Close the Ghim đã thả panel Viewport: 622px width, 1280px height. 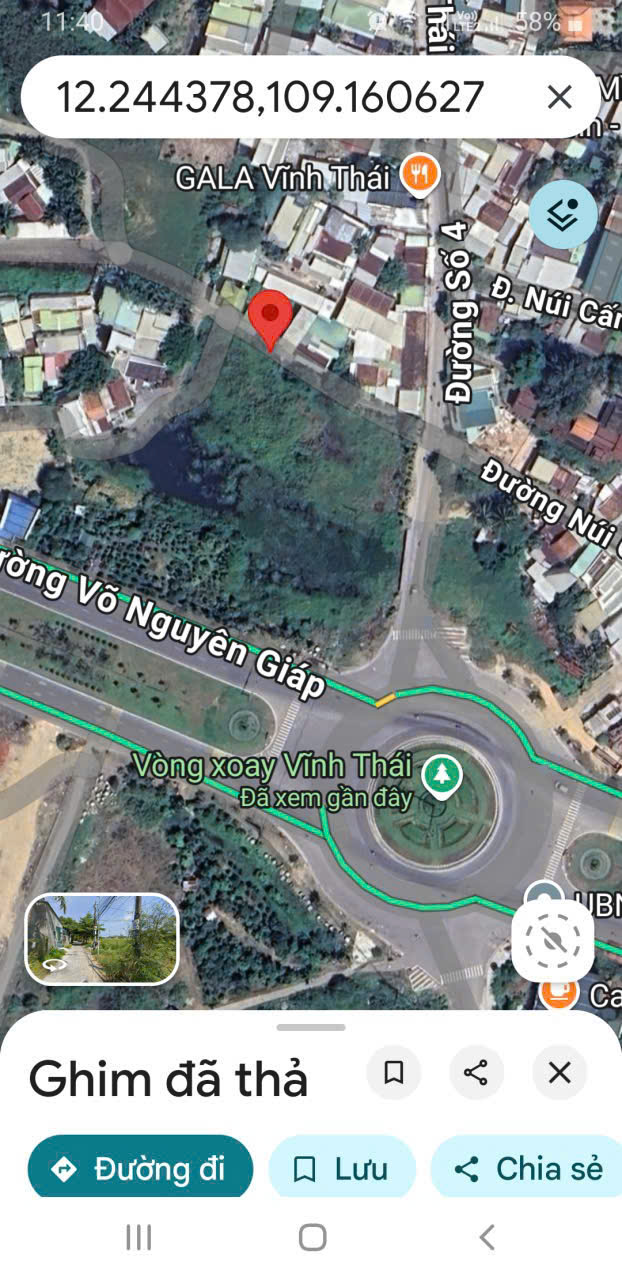tap(559, 1073)
